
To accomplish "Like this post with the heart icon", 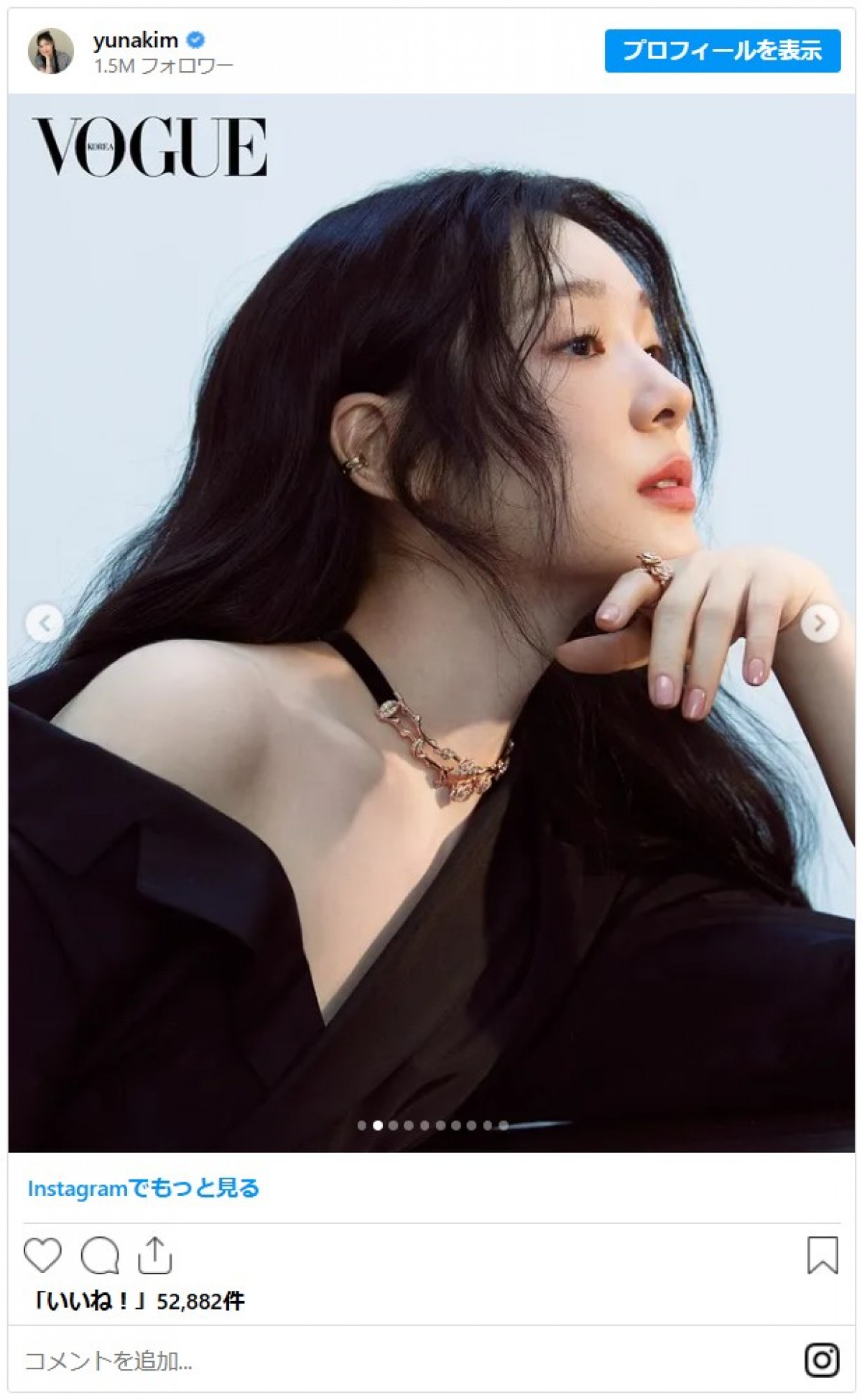I will click(42, 1255).
